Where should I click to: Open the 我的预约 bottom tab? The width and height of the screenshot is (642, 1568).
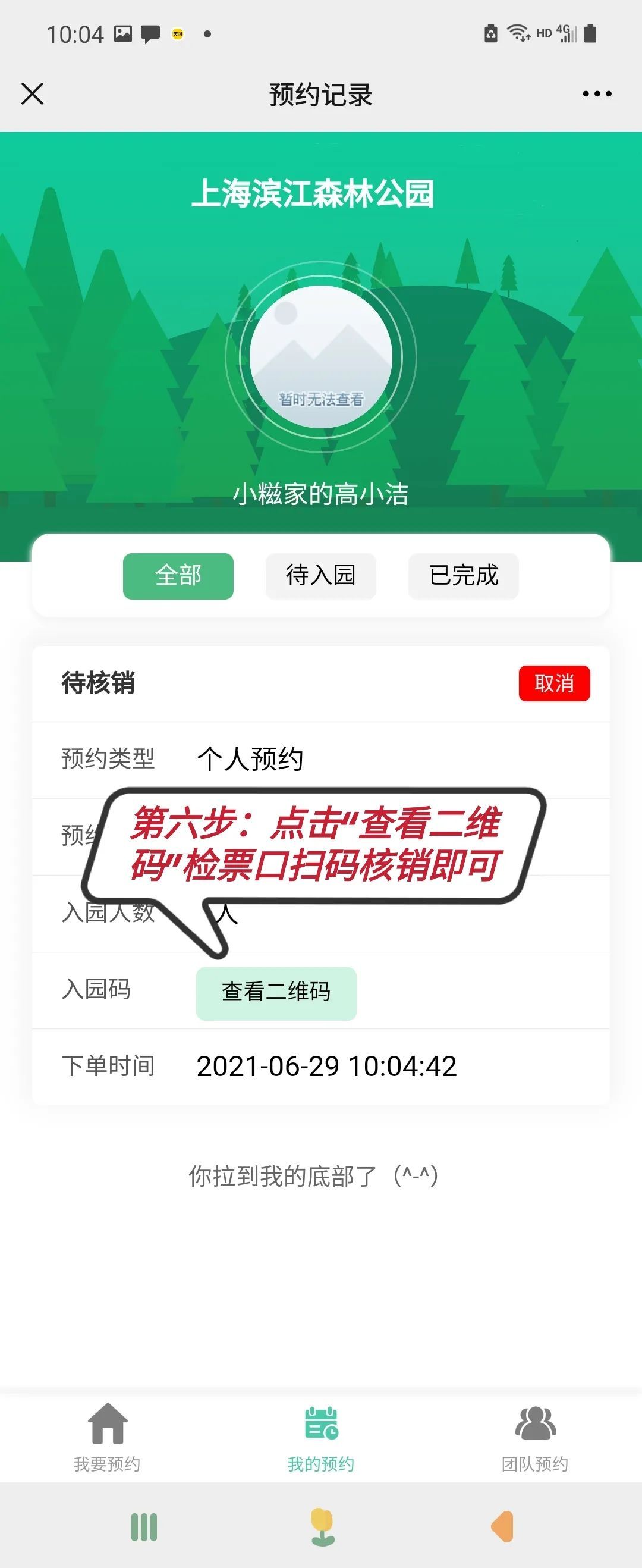pos(320,1438)
